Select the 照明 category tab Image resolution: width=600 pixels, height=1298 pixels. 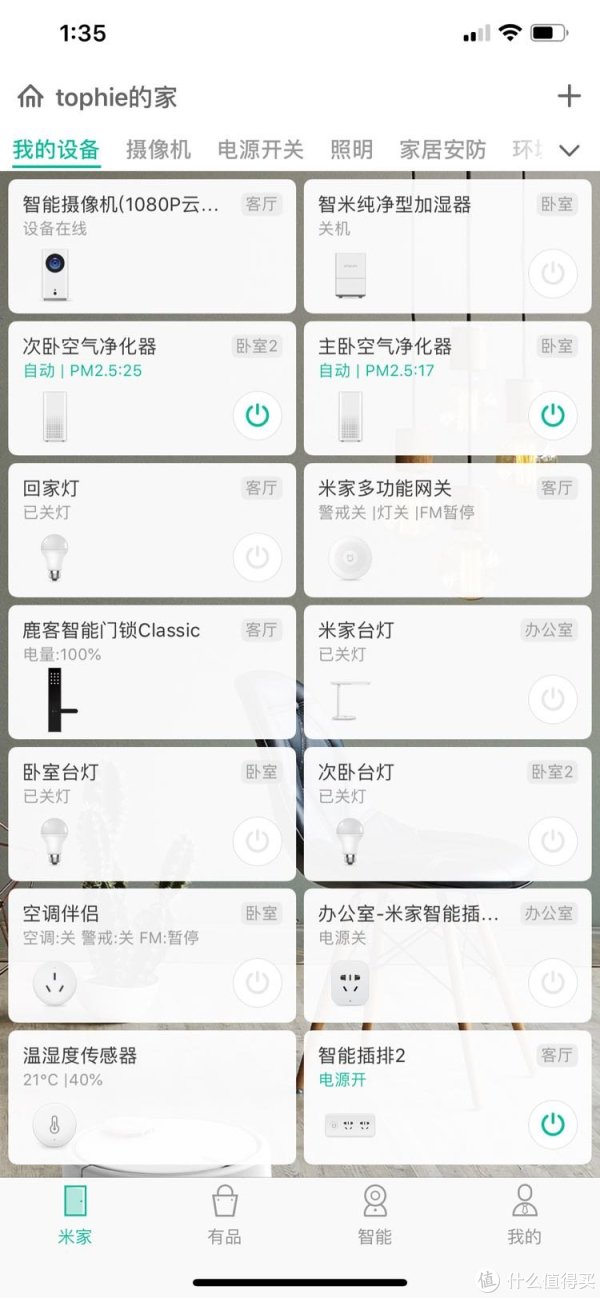[351, 150]
